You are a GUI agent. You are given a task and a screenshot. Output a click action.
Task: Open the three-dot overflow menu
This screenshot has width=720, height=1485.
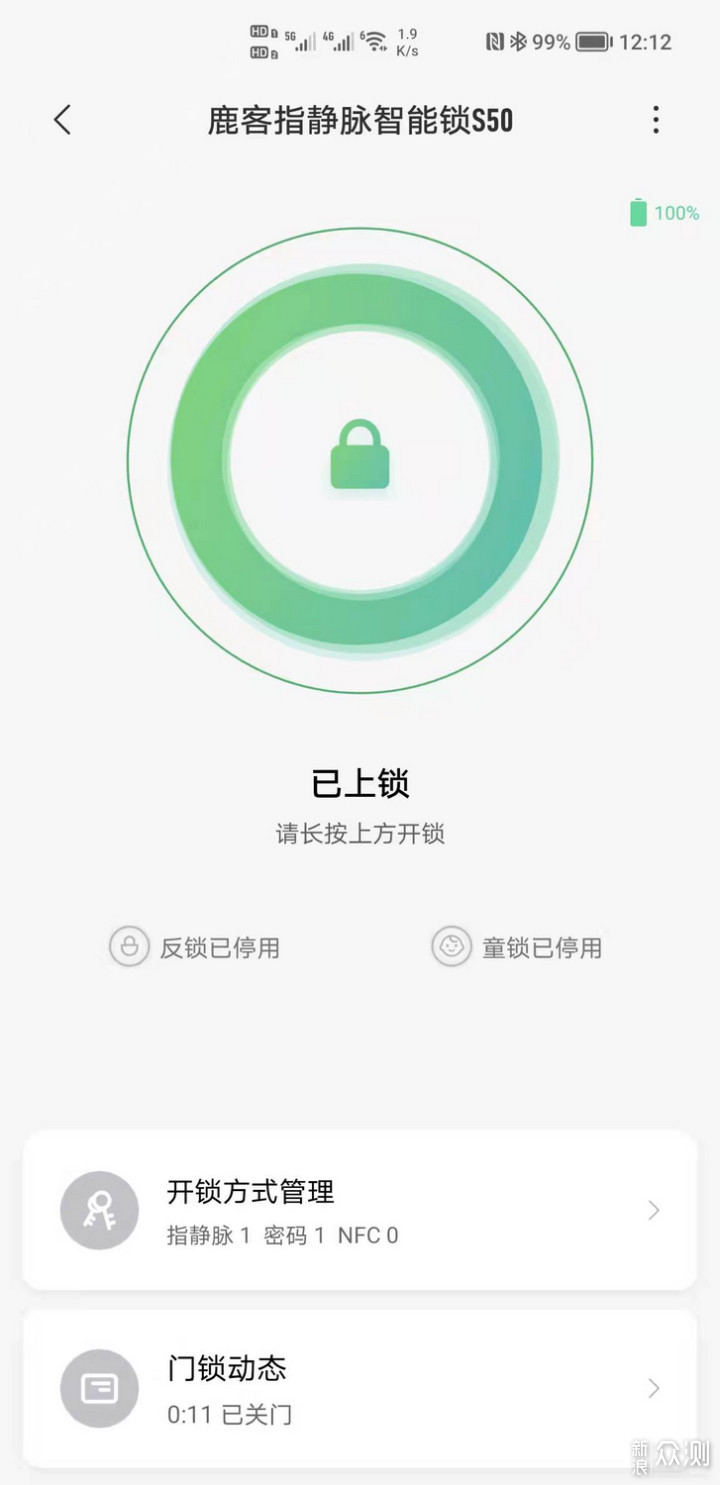coord(656,121)
